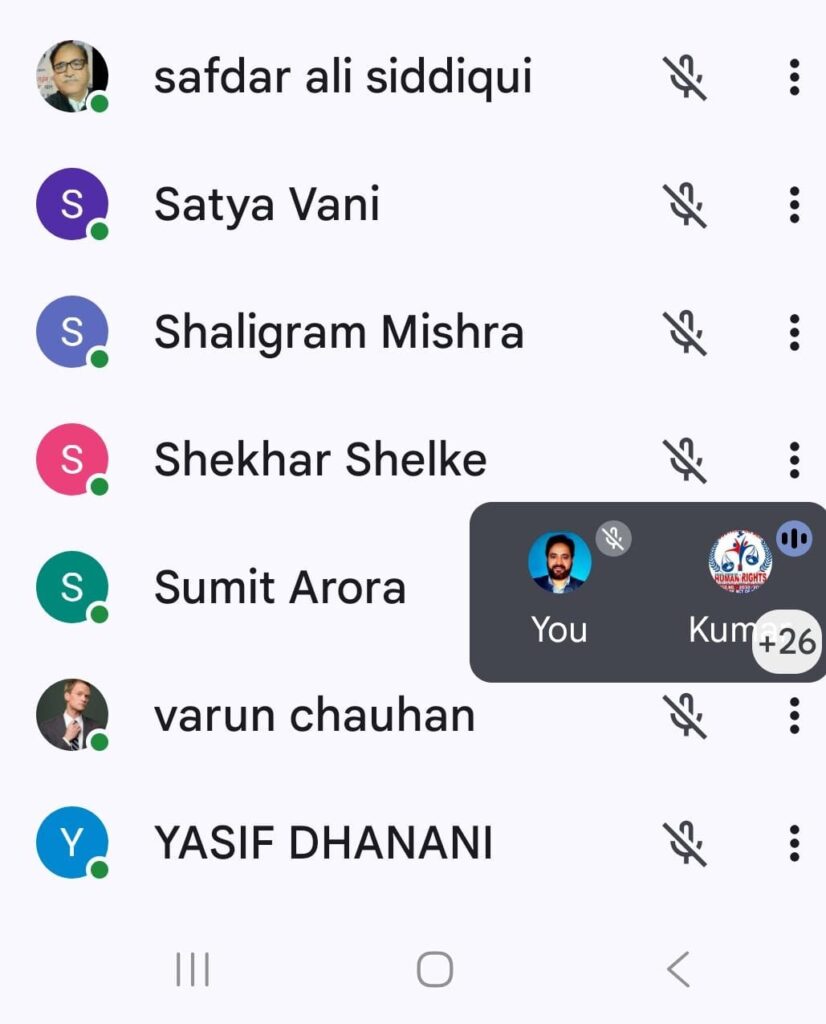
Task: Tap muted mic icon beside Shaligram Mishra
Action: pos(685,332)
